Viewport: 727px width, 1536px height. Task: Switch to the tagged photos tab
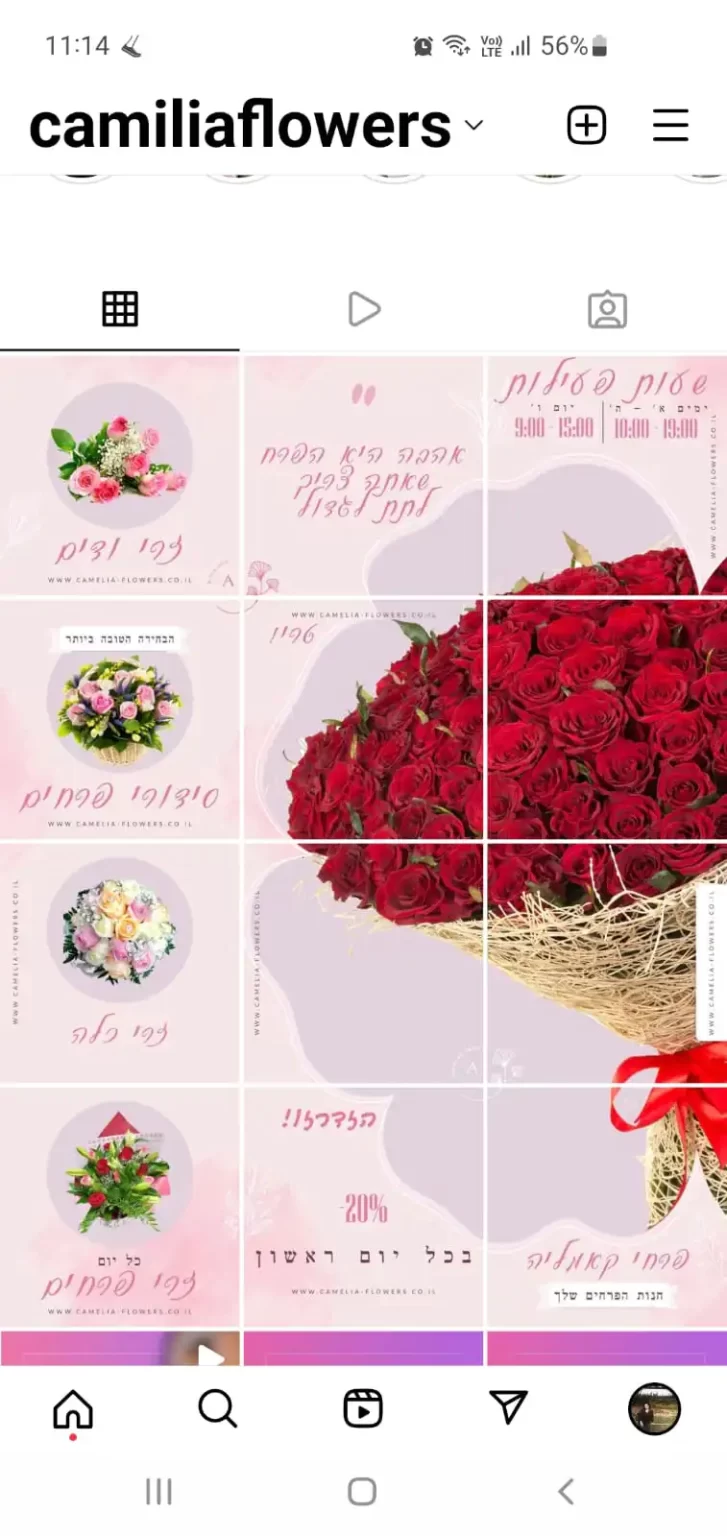tap(607, 310)
